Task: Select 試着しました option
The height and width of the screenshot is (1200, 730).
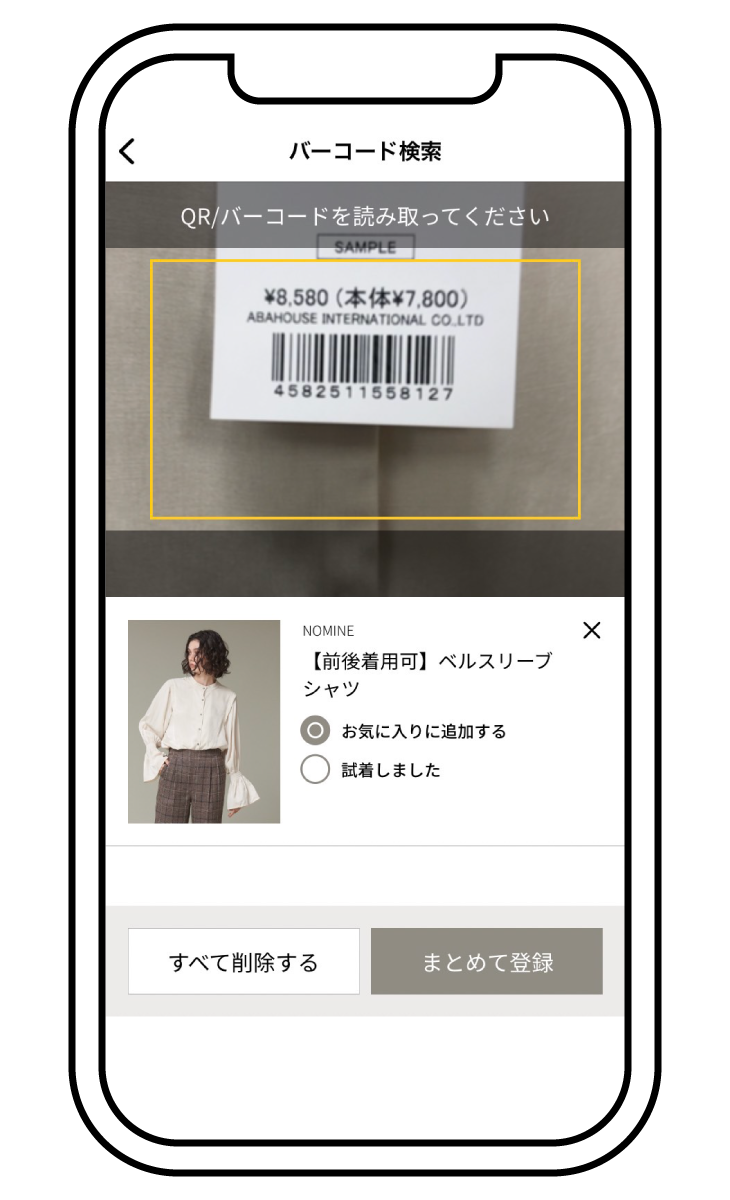Action: [315, 769]
